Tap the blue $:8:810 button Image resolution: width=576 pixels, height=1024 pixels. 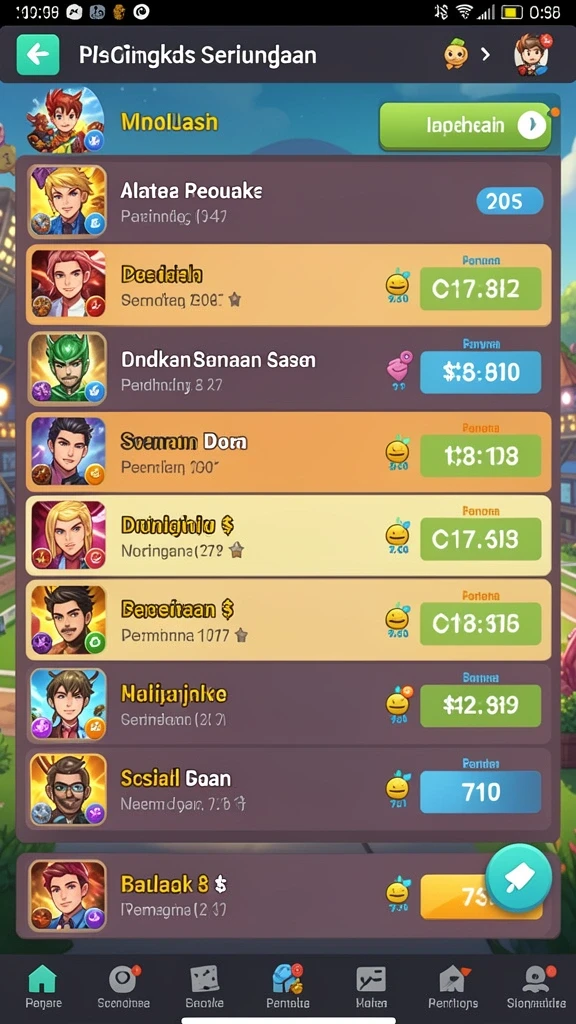click(x=481, y=372)
